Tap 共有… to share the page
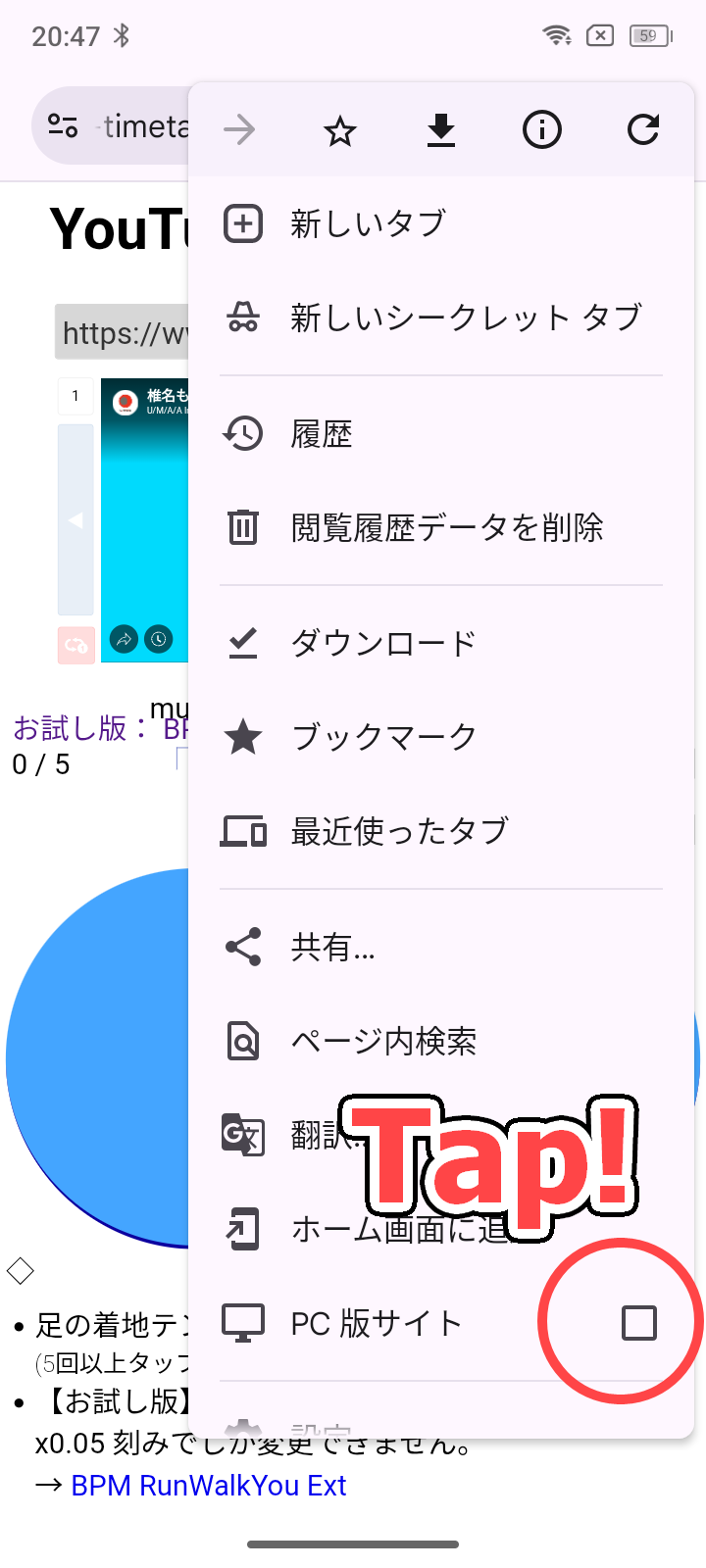This screenshot has width=706, height=1568. point(332,947)
